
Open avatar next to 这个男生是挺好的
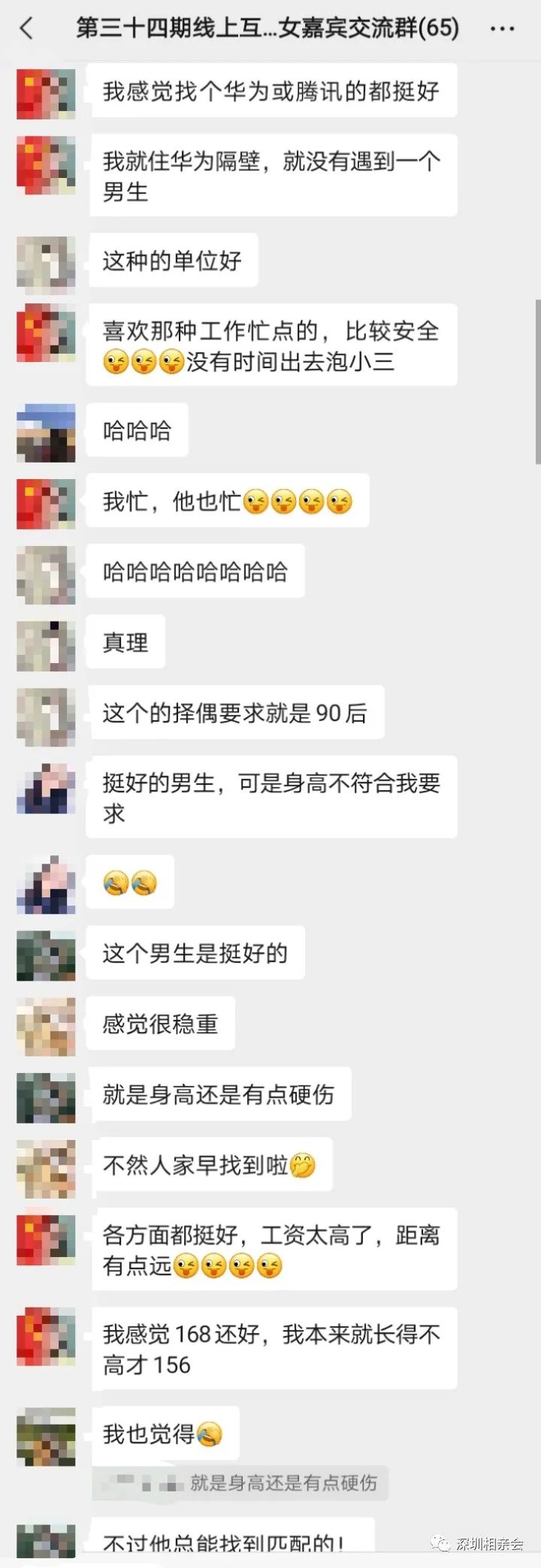tap(46, 955)
